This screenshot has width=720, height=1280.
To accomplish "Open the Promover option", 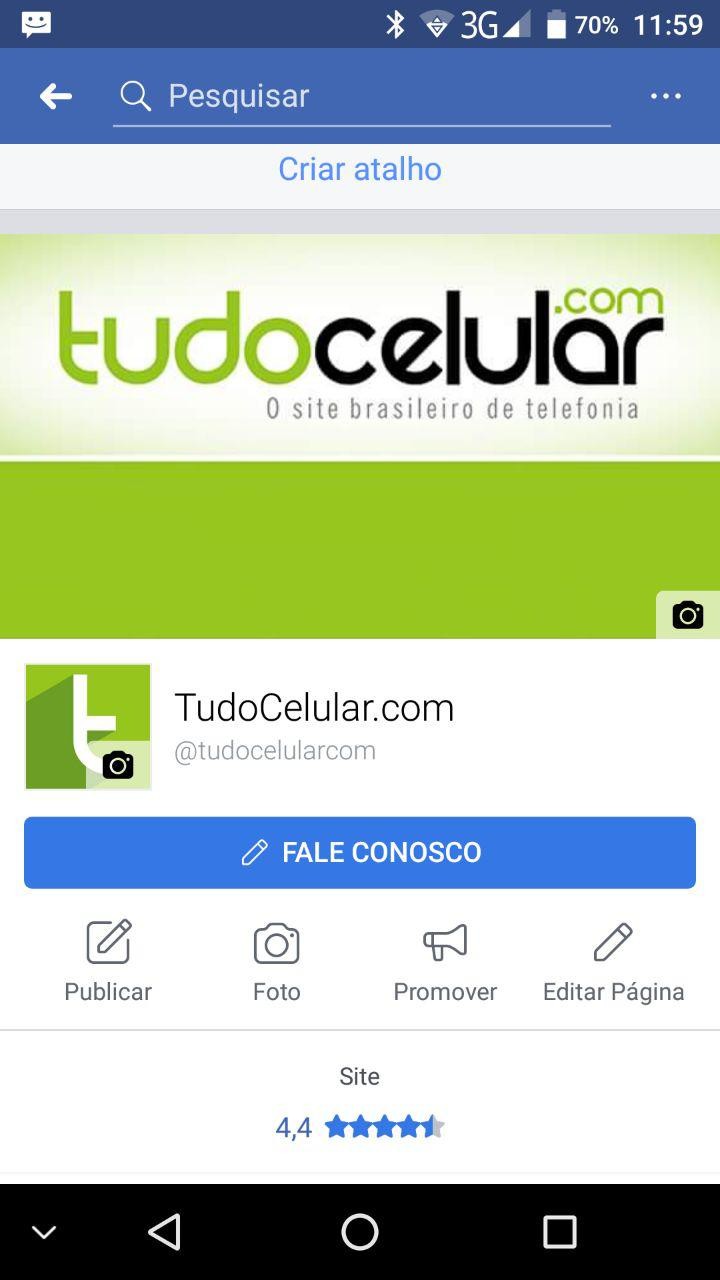I will coord(445,962).
